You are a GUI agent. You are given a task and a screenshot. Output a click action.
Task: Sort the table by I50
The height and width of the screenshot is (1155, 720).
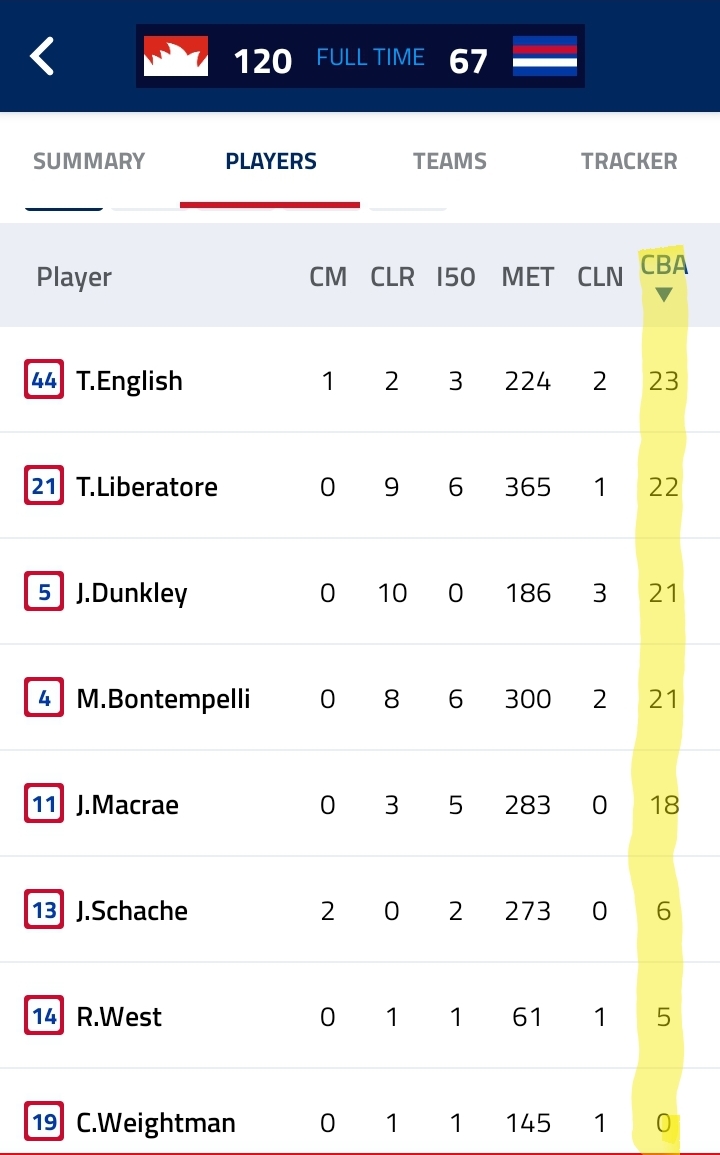click(x=455, y=277)
